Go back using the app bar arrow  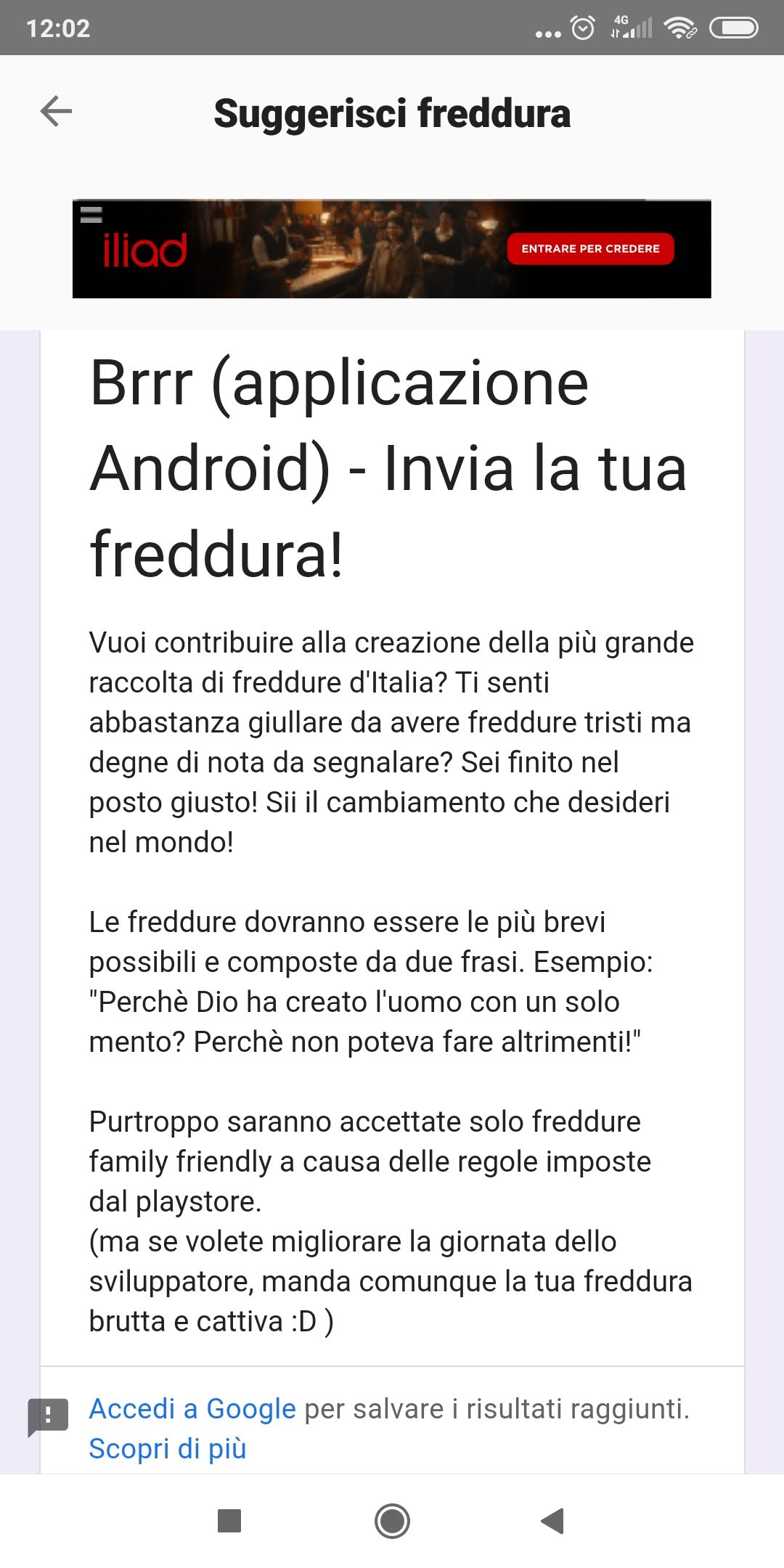click(x=56, y=112)
